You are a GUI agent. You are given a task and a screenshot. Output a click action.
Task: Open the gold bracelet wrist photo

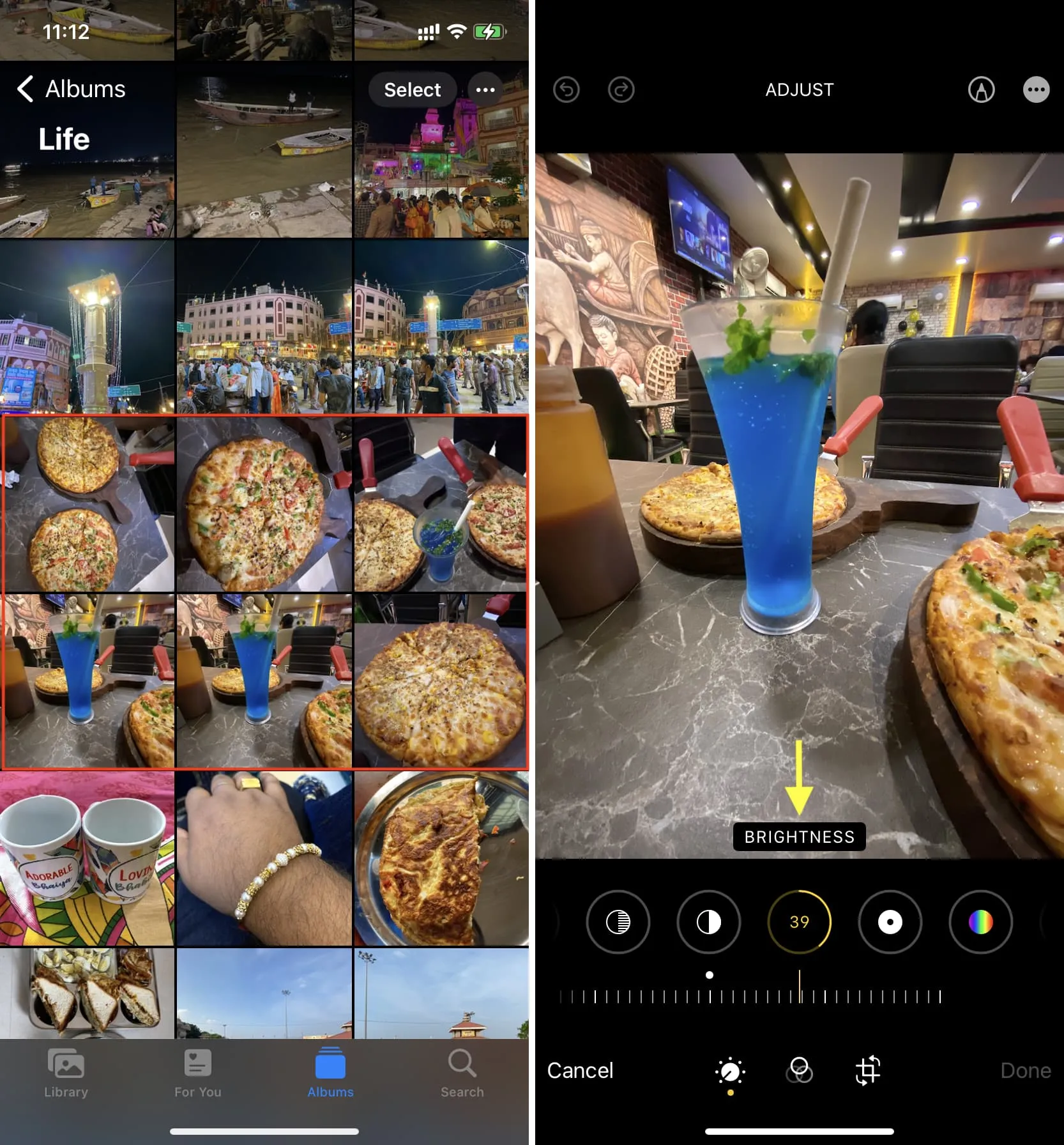coord(264,857)
